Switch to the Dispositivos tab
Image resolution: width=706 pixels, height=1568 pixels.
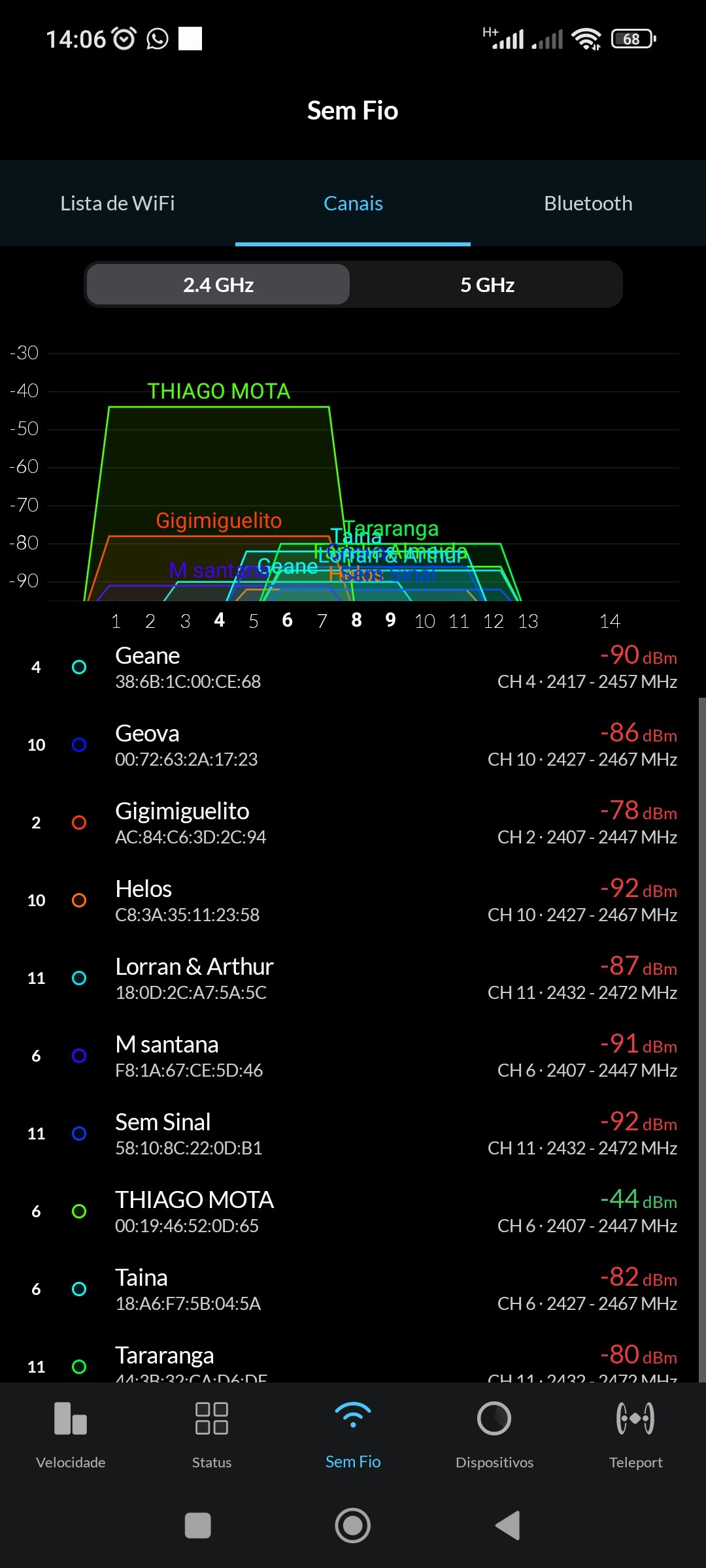click(x=494, y=1435)
